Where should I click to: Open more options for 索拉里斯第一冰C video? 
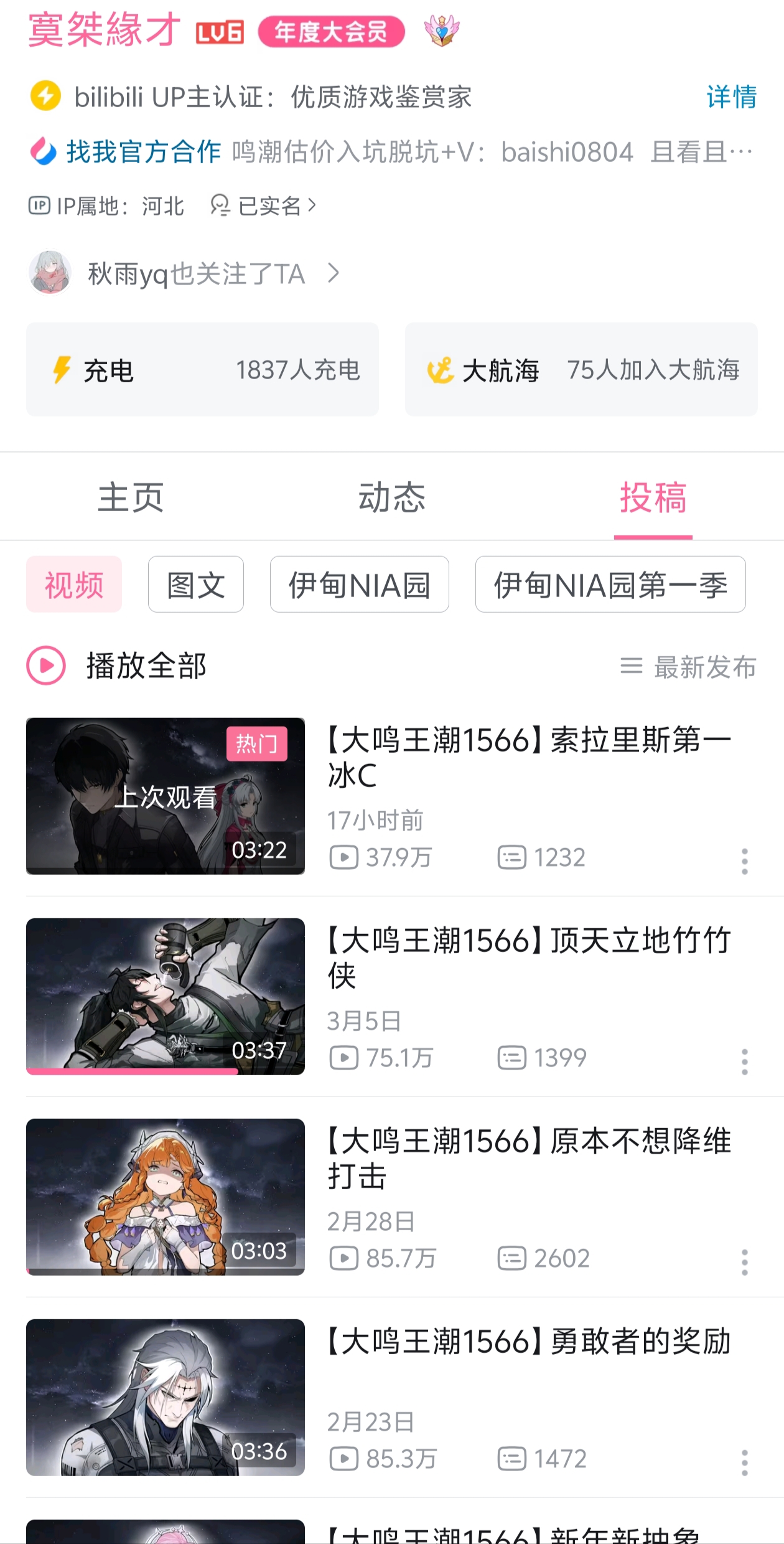pos(744,861)
